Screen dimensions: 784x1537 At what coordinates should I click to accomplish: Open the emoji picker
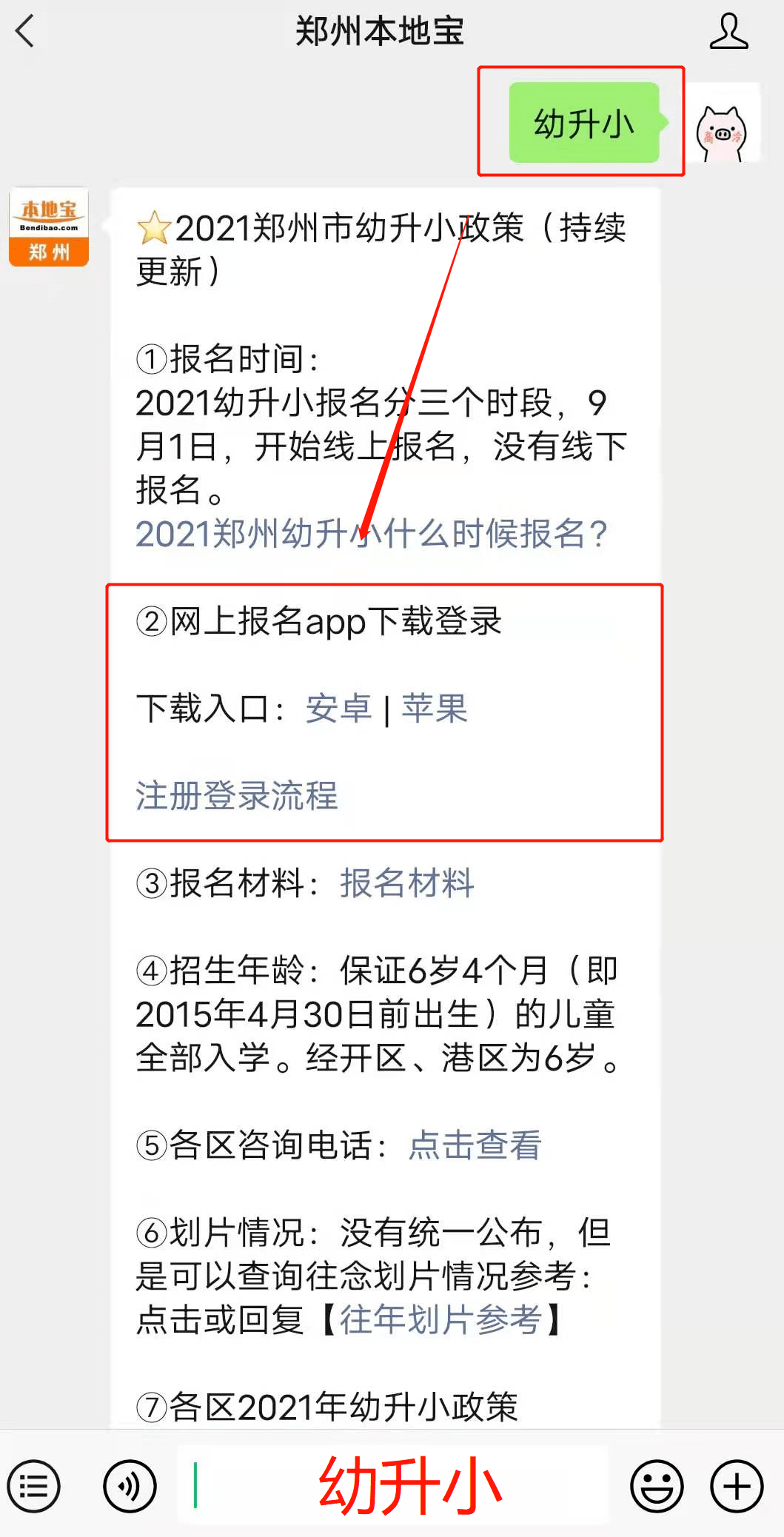click(x=656, y=1486)
